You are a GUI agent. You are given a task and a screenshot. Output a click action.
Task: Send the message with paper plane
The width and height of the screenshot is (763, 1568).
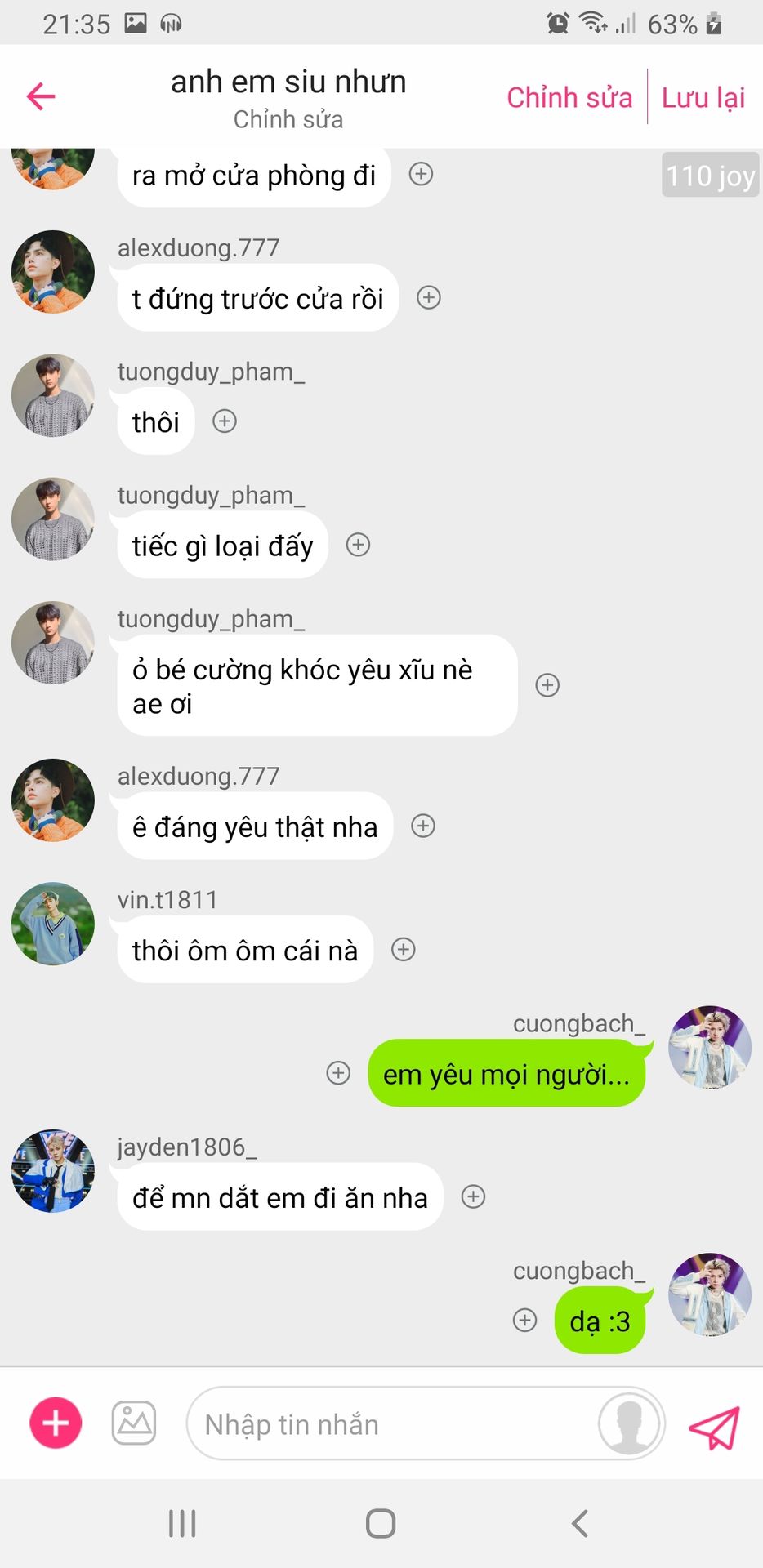[x=714, y=1426]
